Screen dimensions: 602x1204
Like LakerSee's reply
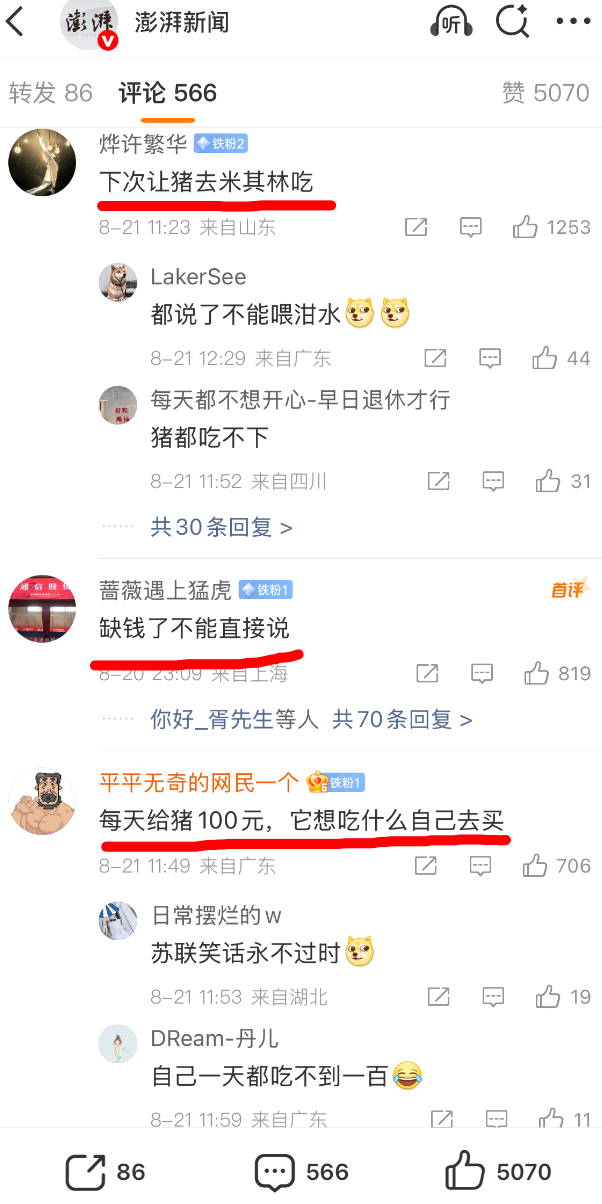(545, 358)
